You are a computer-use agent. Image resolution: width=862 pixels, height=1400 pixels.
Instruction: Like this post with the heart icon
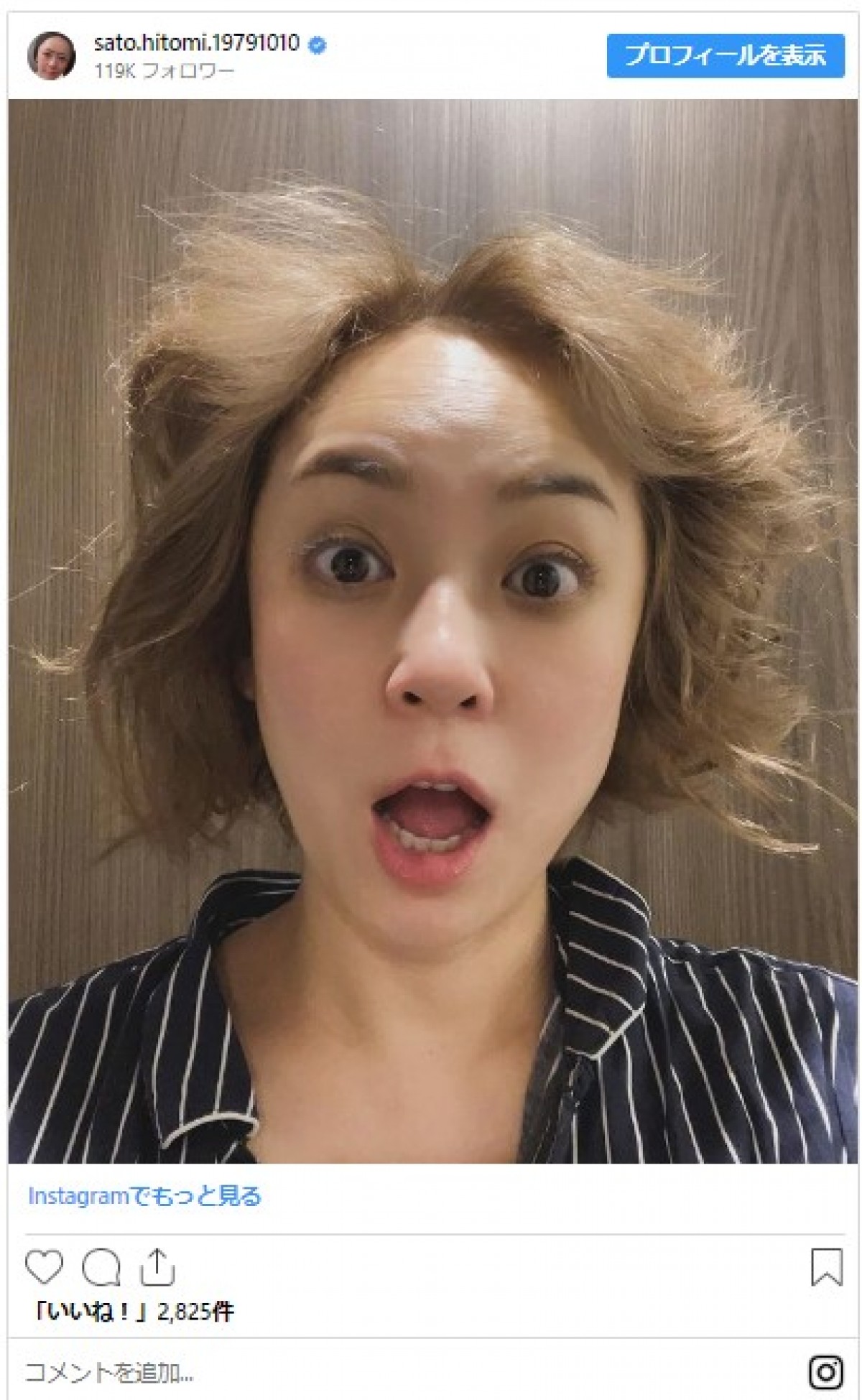tap(45, 1266)
